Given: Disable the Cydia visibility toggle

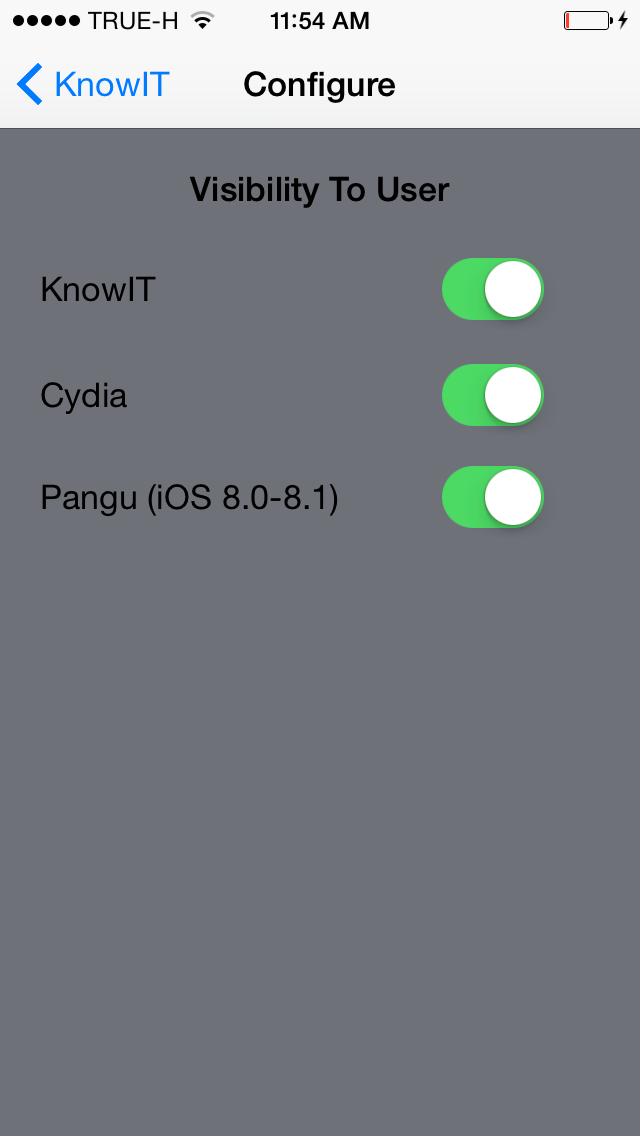Looking at the screenshot, I should point(492,395).
